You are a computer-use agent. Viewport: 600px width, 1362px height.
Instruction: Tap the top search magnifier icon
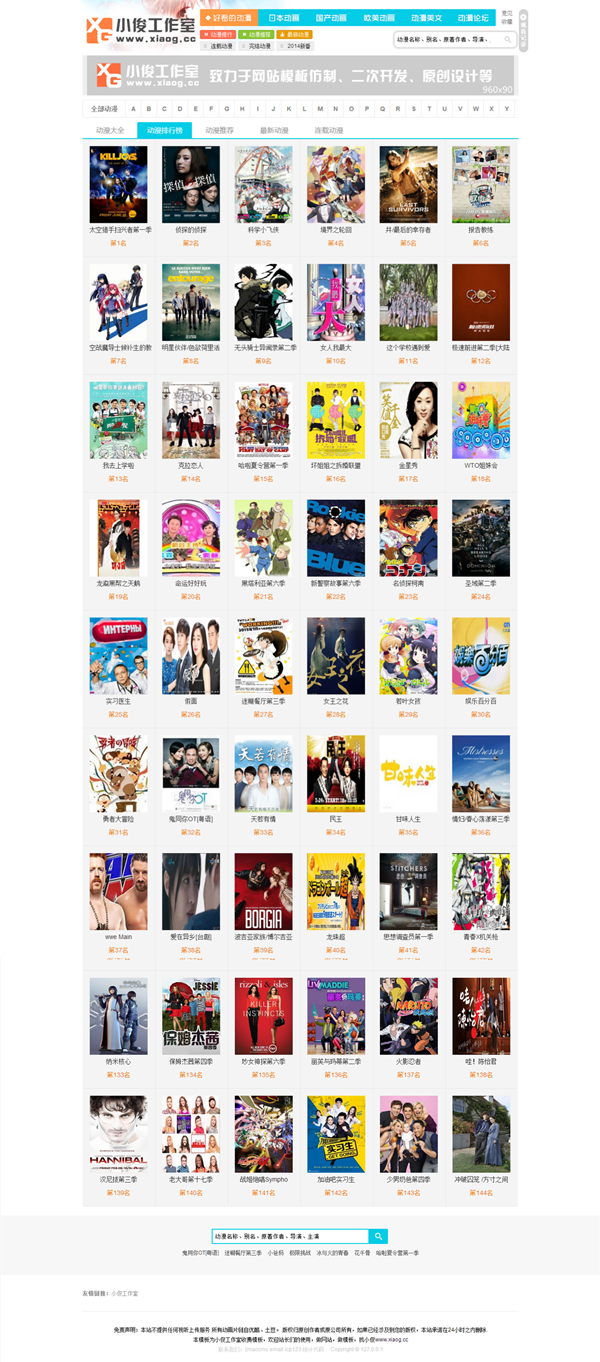point(509,40)
